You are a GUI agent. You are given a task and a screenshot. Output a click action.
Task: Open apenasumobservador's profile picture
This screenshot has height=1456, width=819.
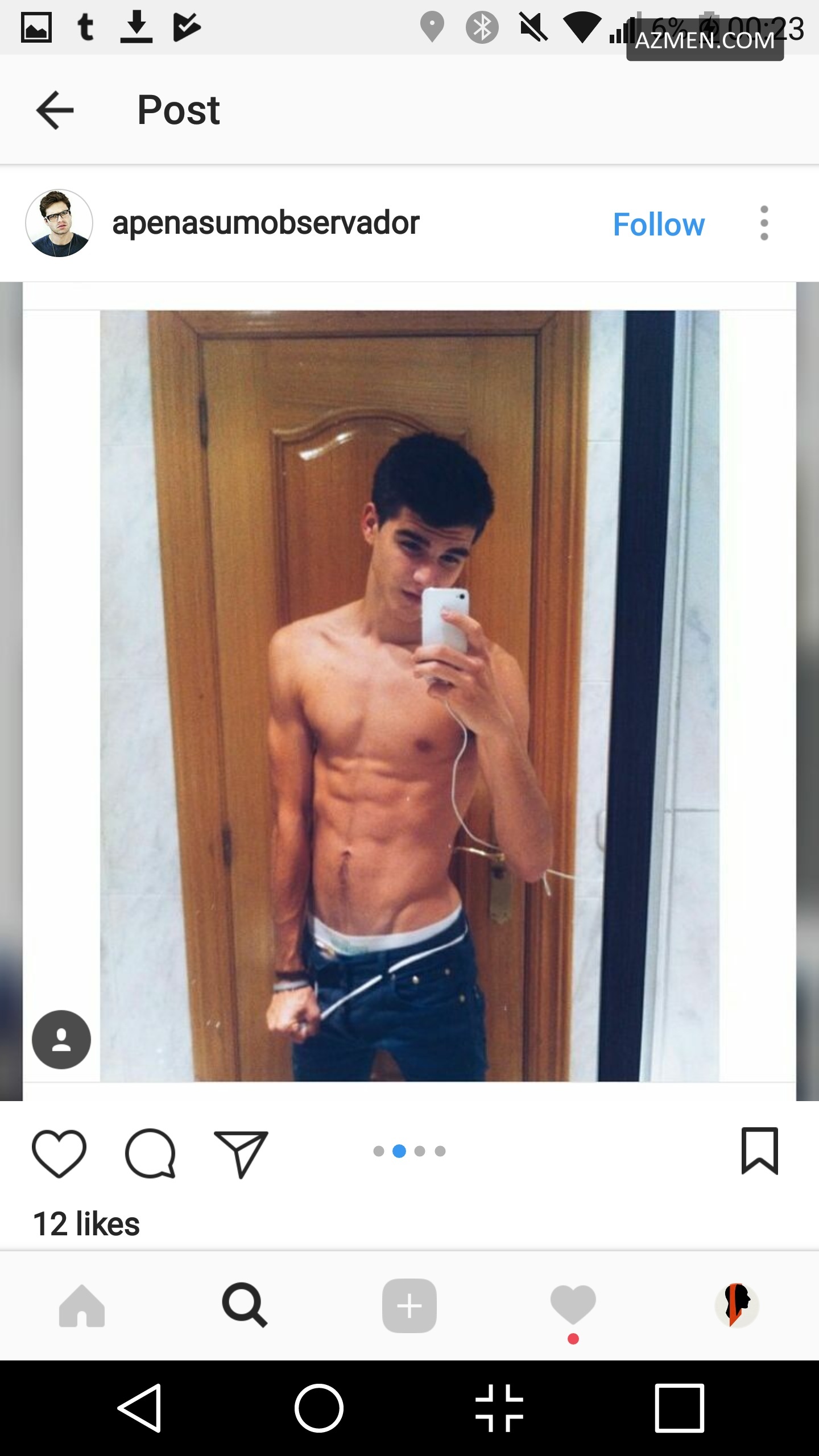(x=59, y=224)
